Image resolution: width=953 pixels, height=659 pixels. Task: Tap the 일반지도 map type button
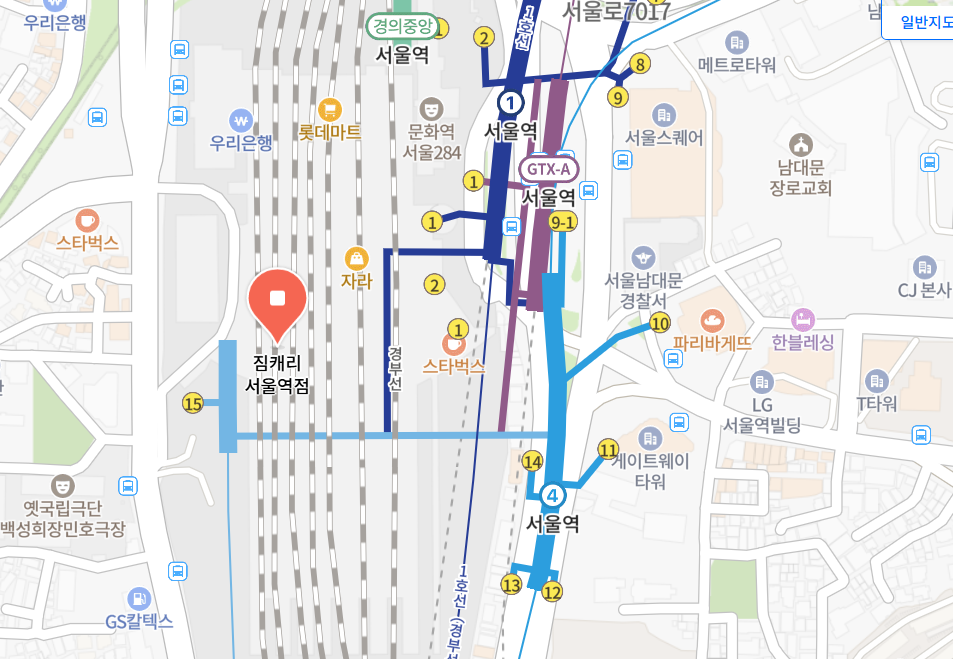(x=920, y=21)
